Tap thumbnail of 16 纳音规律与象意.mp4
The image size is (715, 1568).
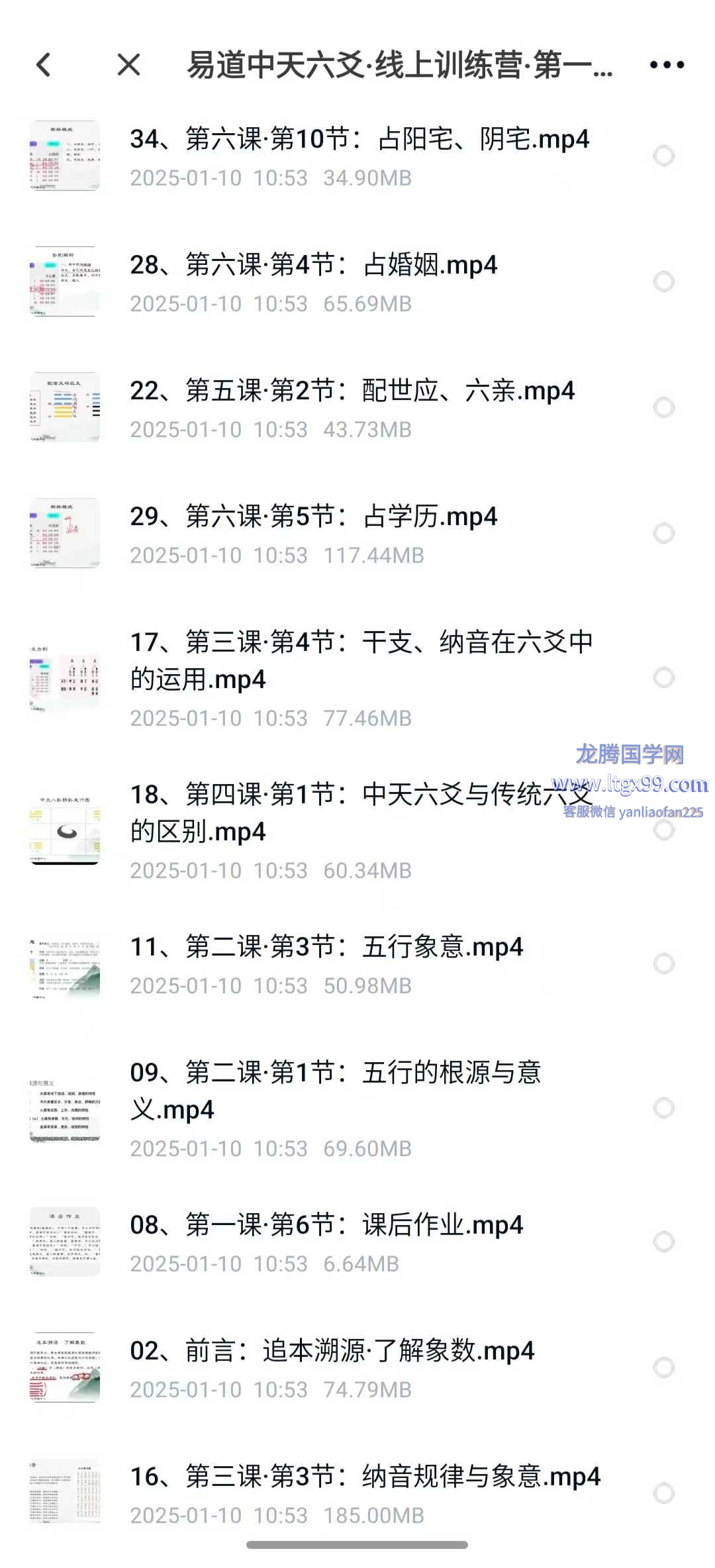[65, 1493]
